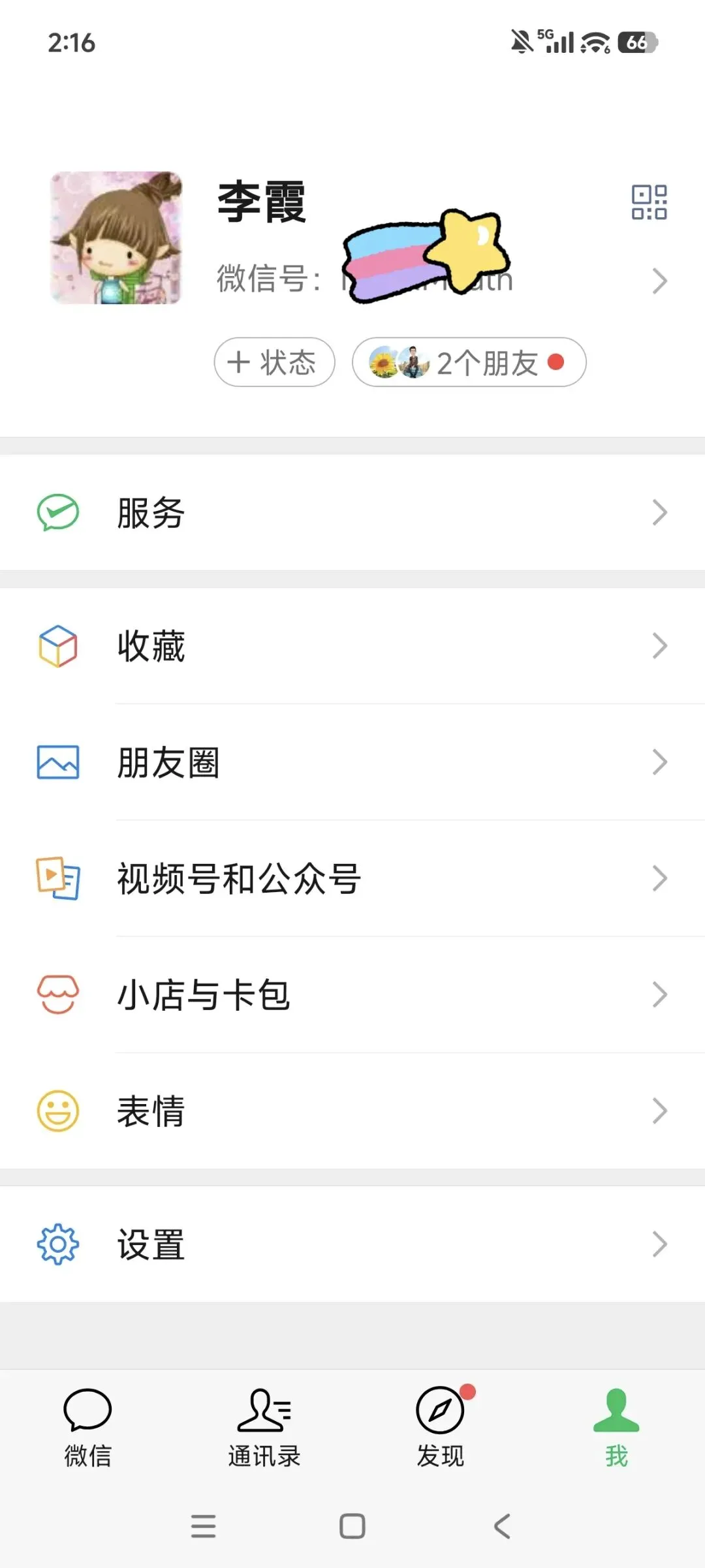This screenshot has width=705, height=1568.
Task: Open 设置 settings
Action: point(352,1244)
